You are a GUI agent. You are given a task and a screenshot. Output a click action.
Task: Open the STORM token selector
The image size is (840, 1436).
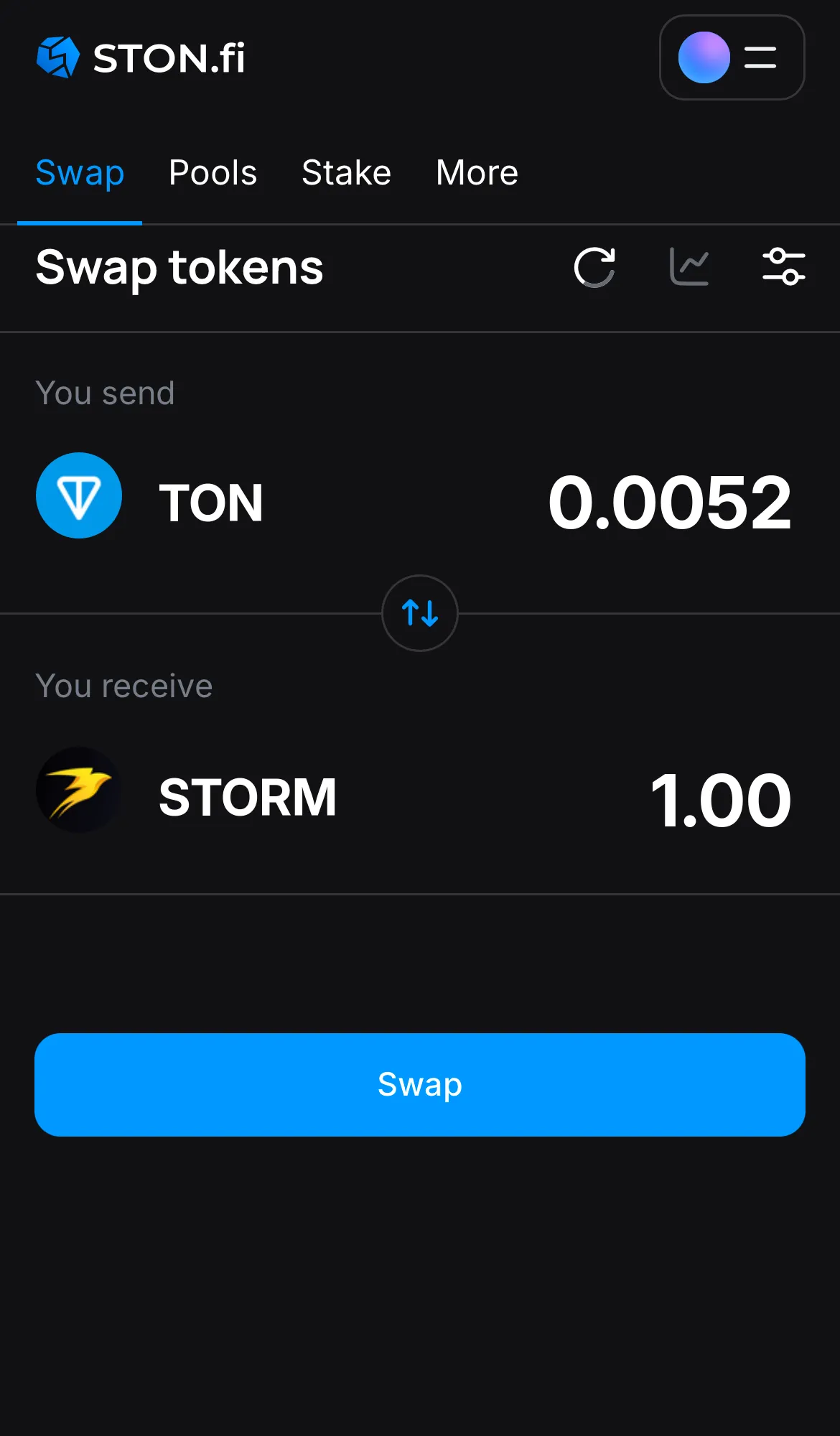(248, 796)
